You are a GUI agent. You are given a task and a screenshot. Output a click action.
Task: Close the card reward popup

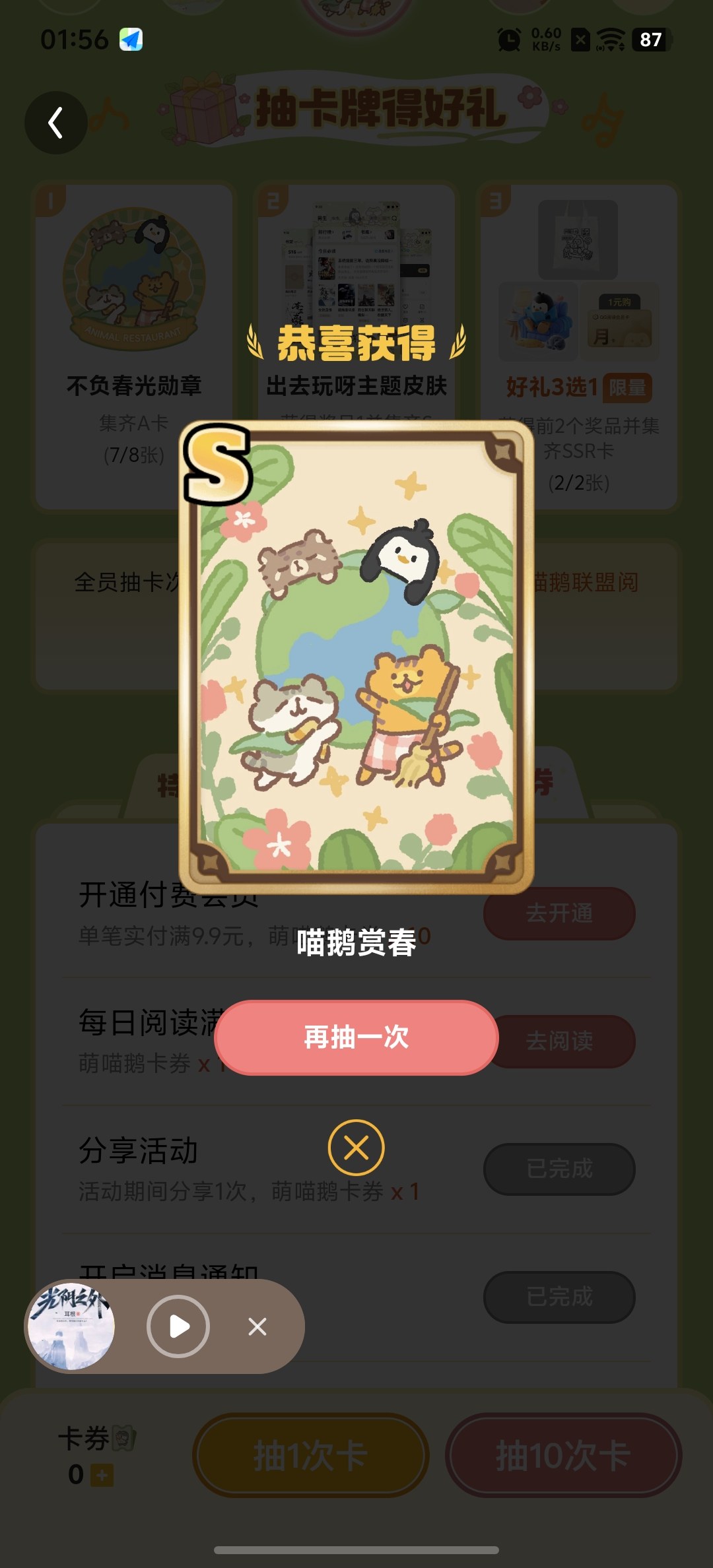click(356, 1148)
